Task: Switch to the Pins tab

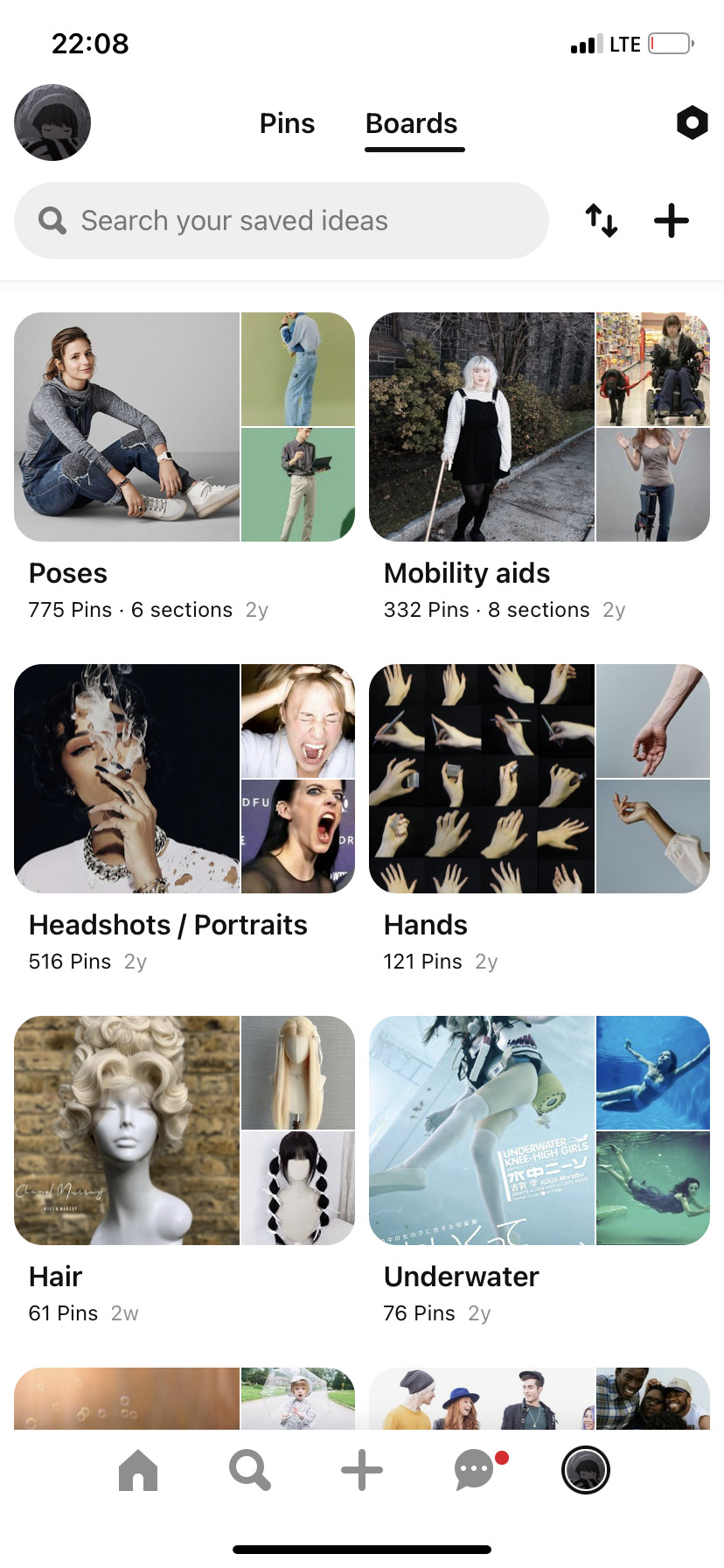Action: coord(287,123)
